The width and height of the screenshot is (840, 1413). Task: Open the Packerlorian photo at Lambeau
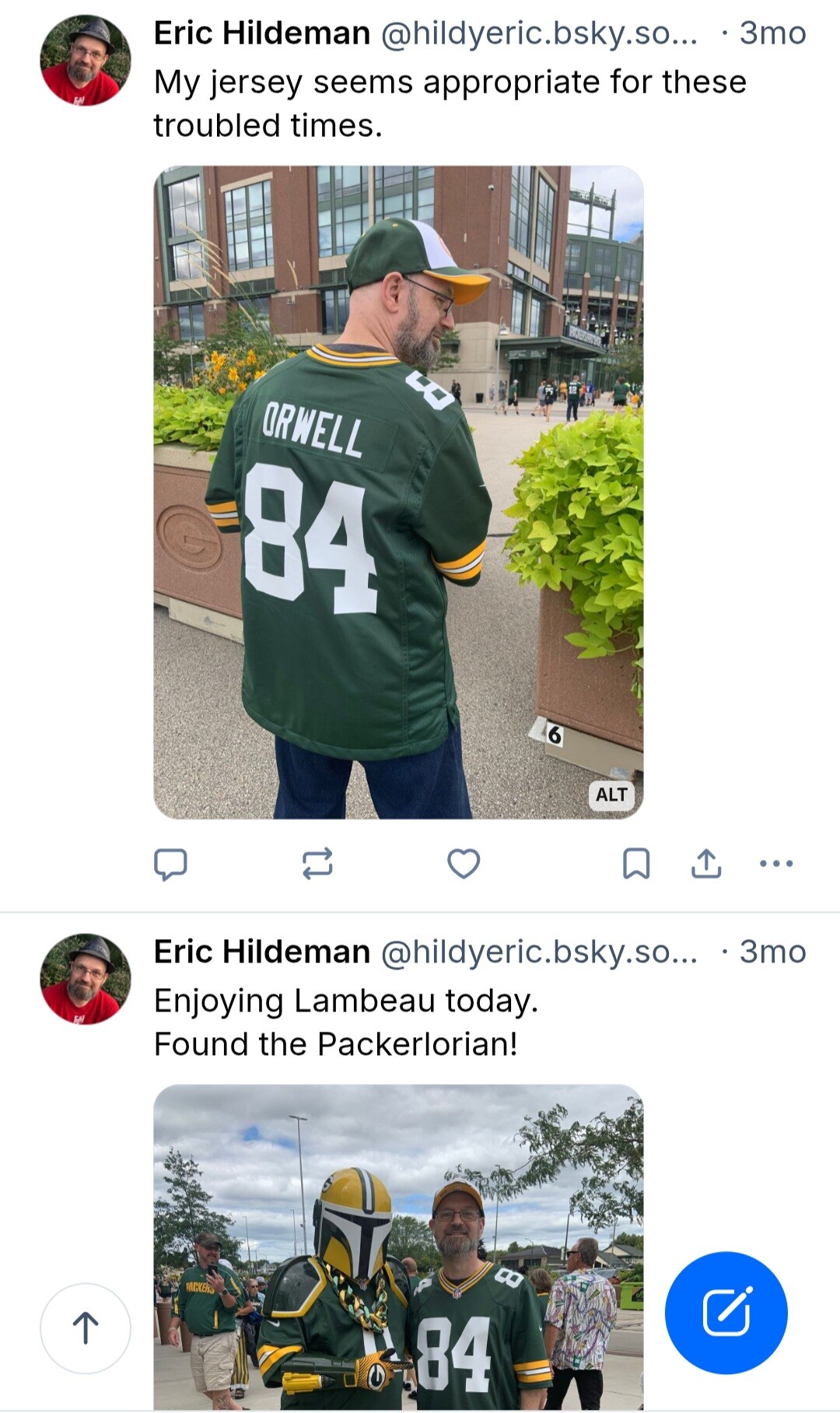[x=398, y=1245]
